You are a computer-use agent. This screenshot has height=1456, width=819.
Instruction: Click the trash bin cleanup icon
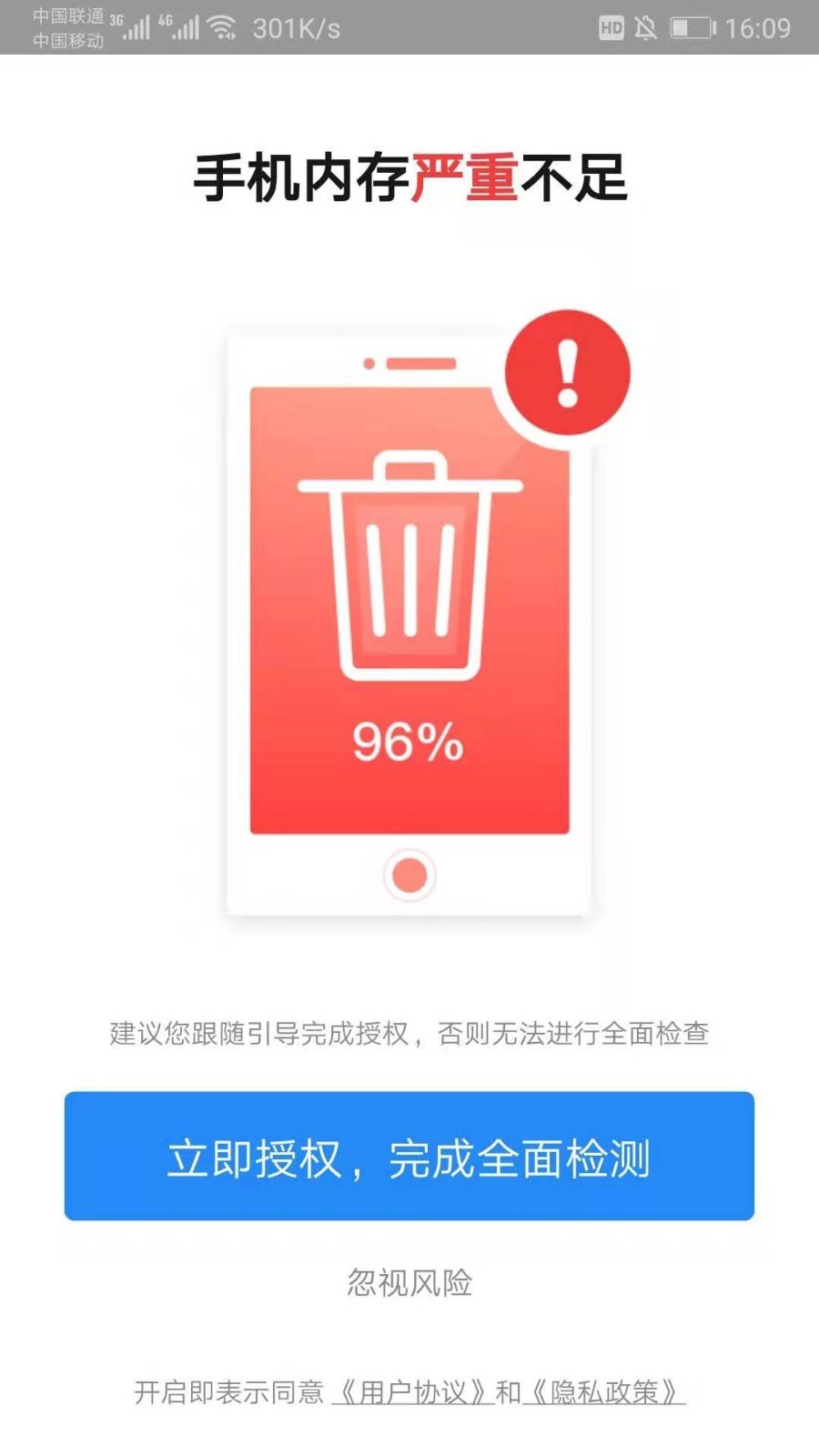point(409,564)
